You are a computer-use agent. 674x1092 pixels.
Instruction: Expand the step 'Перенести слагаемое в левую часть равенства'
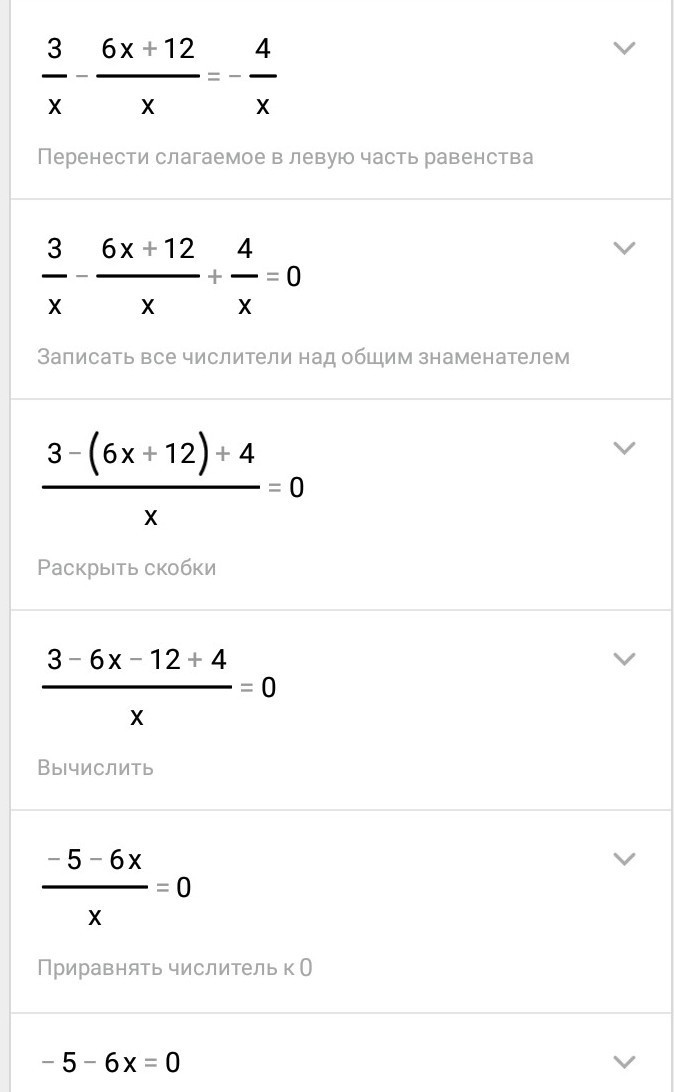[624, 48]
